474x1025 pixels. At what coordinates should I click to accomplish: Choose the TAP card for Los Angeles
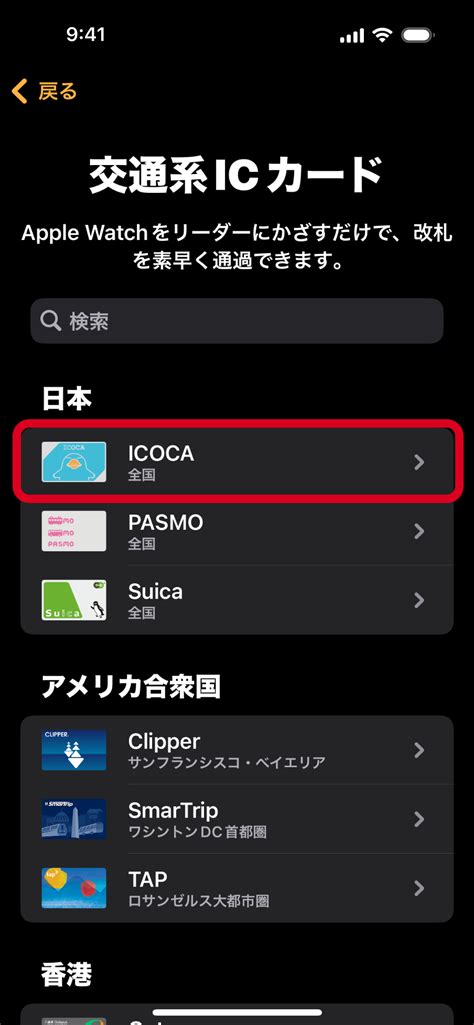point(237,888)
